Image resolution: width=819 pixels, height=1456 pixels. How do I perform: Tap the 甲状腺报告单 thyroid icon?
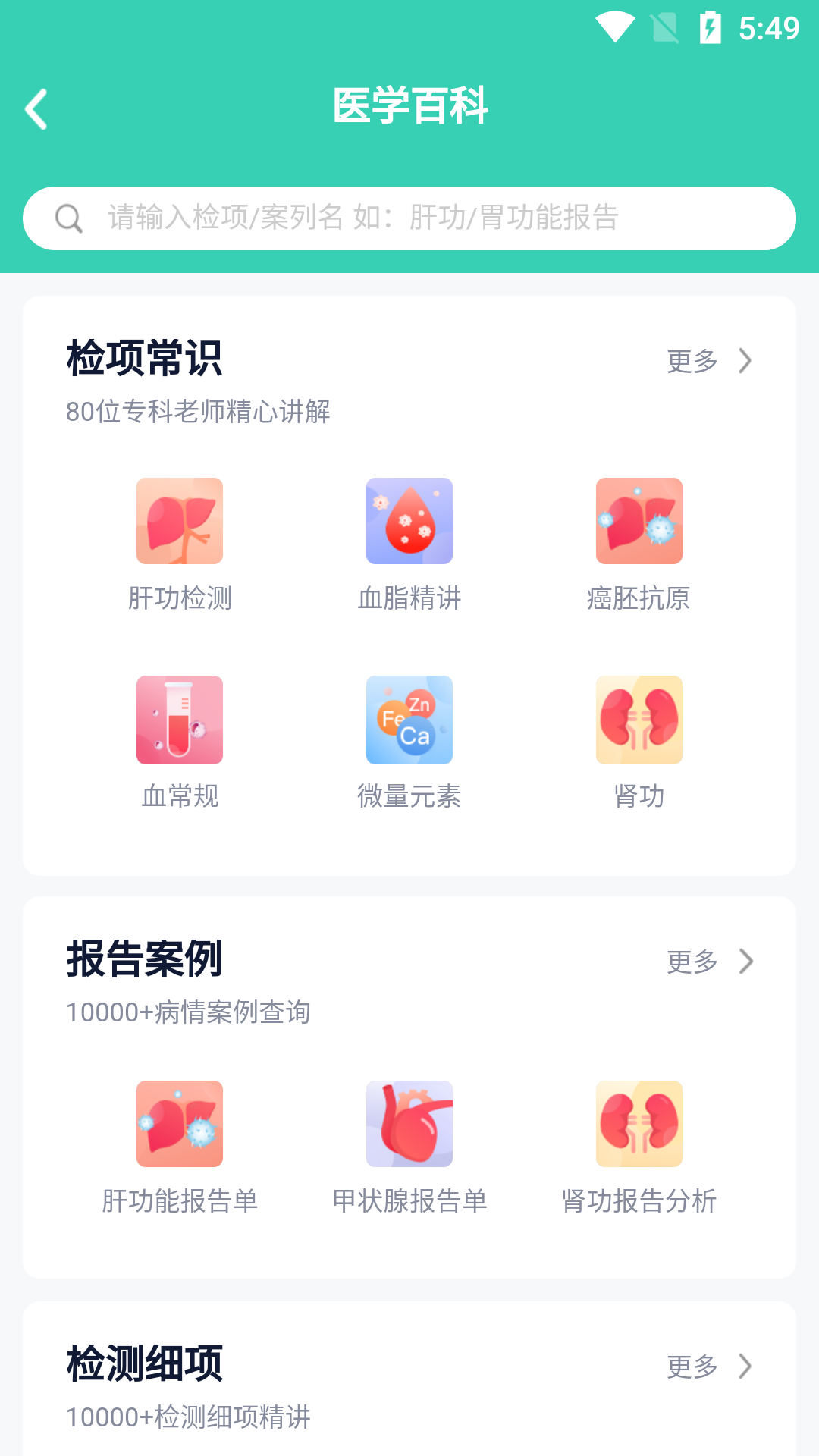[x=409, y=1124]
